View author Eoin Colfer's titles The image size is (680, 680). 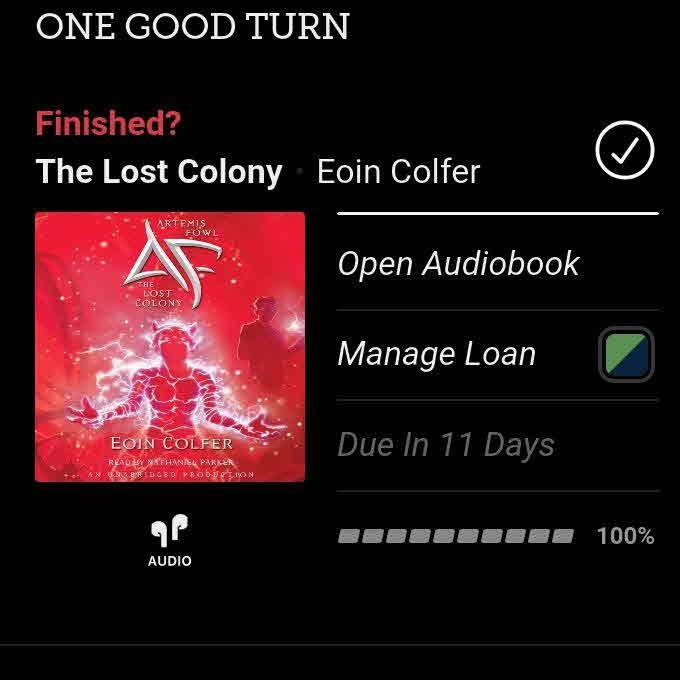[x=398, y=172]
